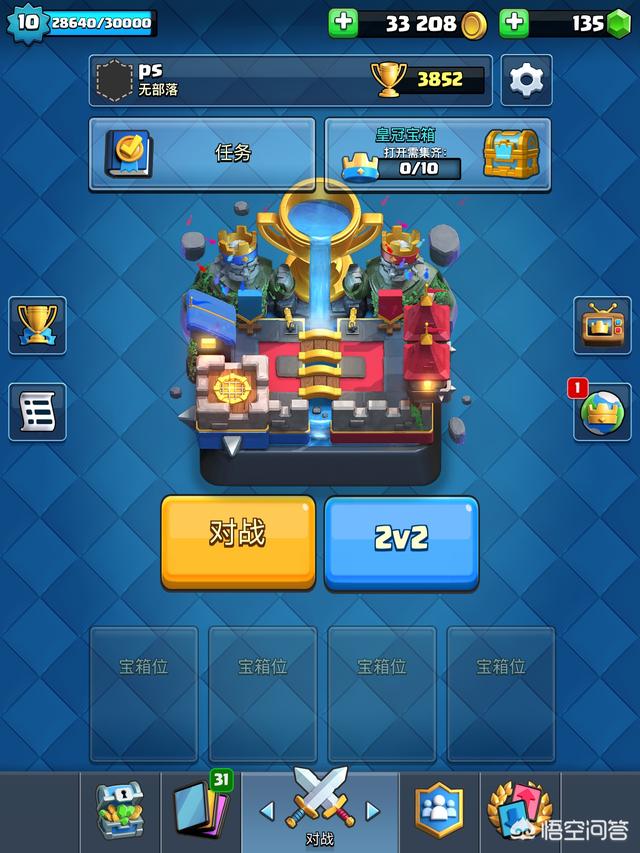Open the trophy leaderboard icon
Image resolution: width=640 pixels, height=853 pixels.
[37, 324]
